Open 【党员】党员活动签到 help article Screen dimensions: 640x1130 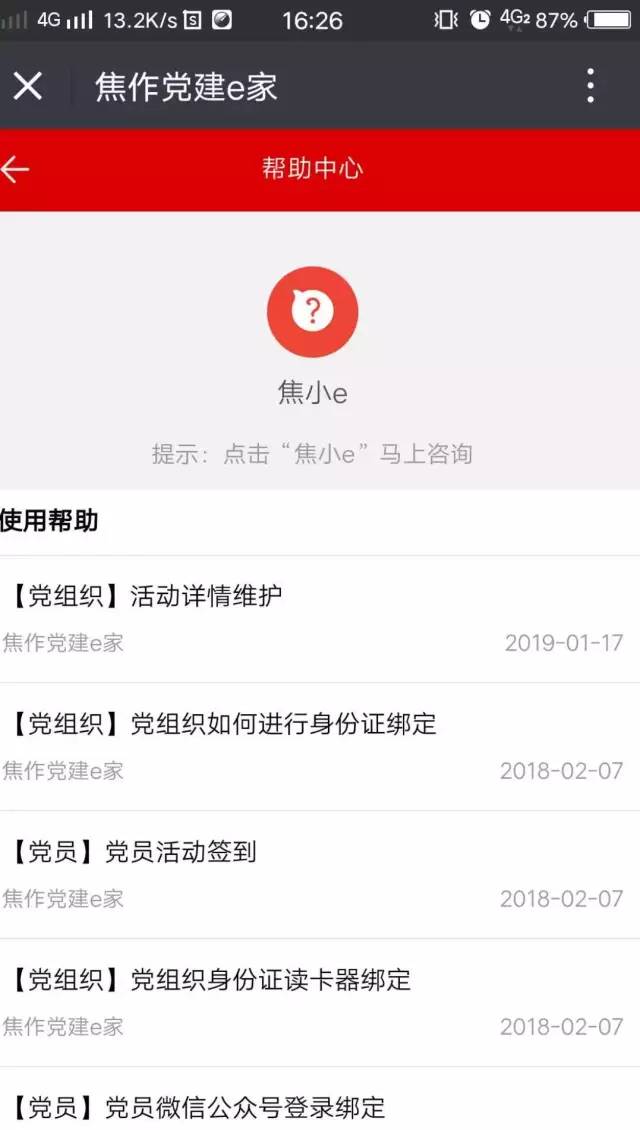[134, 852]
